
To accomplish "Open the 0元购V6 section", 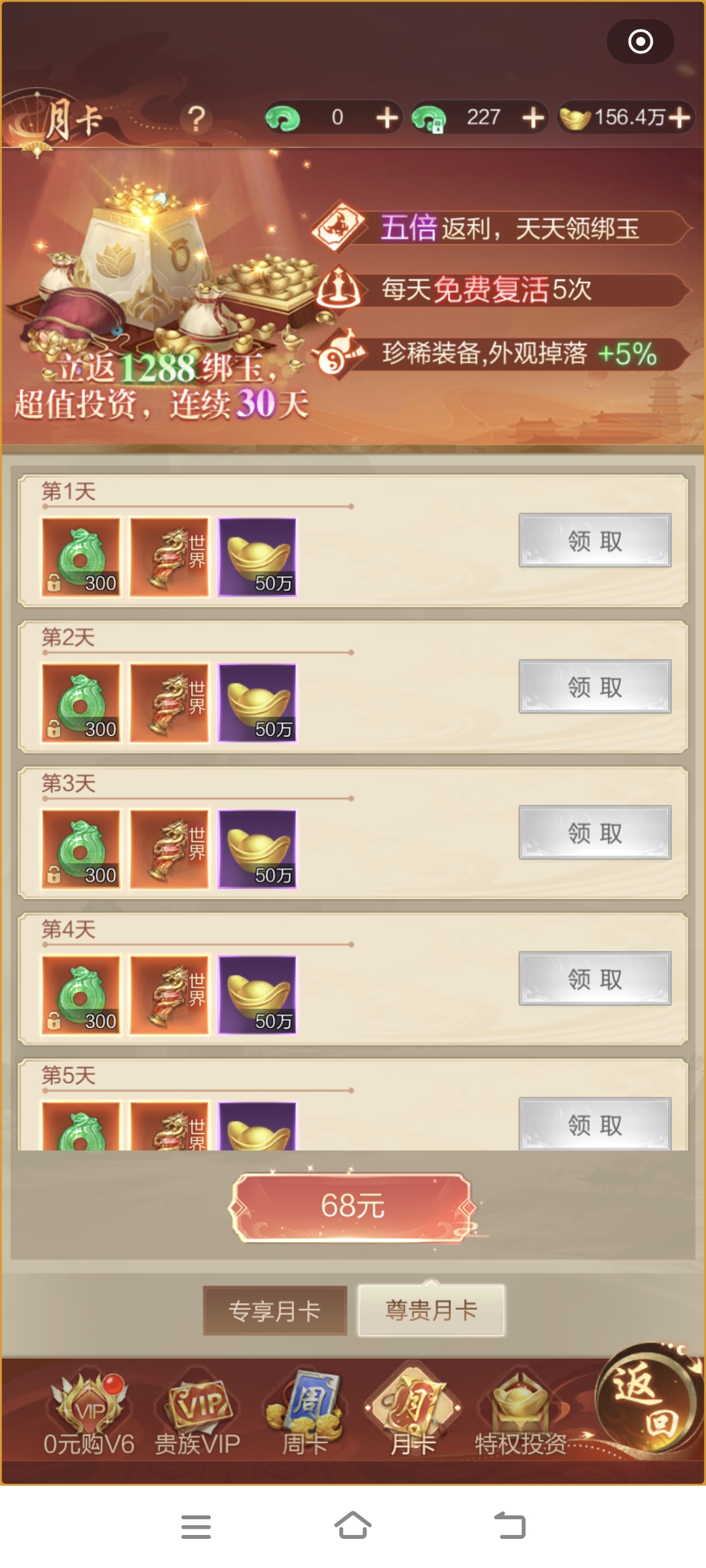I will pos(89,1413).
